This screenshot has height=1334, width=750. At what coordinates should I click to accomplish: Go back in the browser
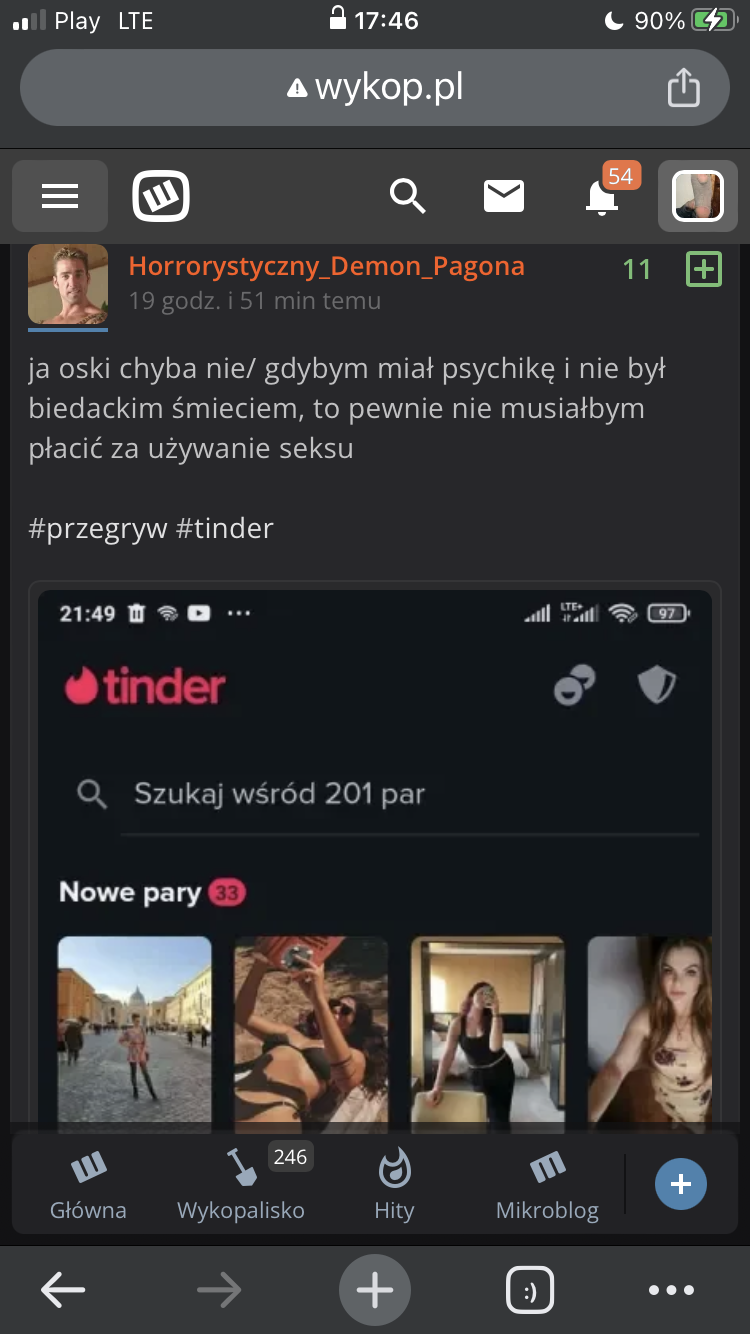pyautogui.click(x=62, y=1290)
